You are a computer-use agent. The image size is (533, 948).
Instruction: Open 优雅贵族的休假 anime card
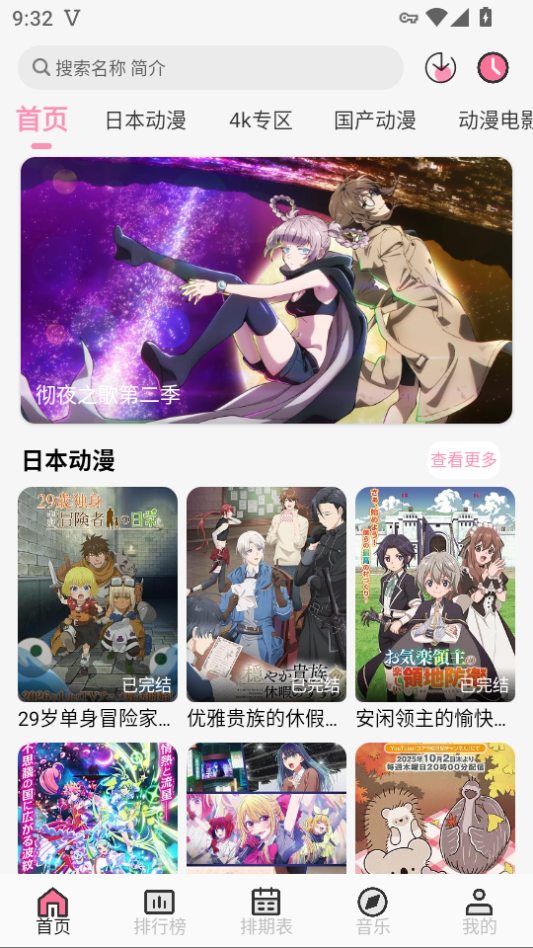[x=266, y=609]
